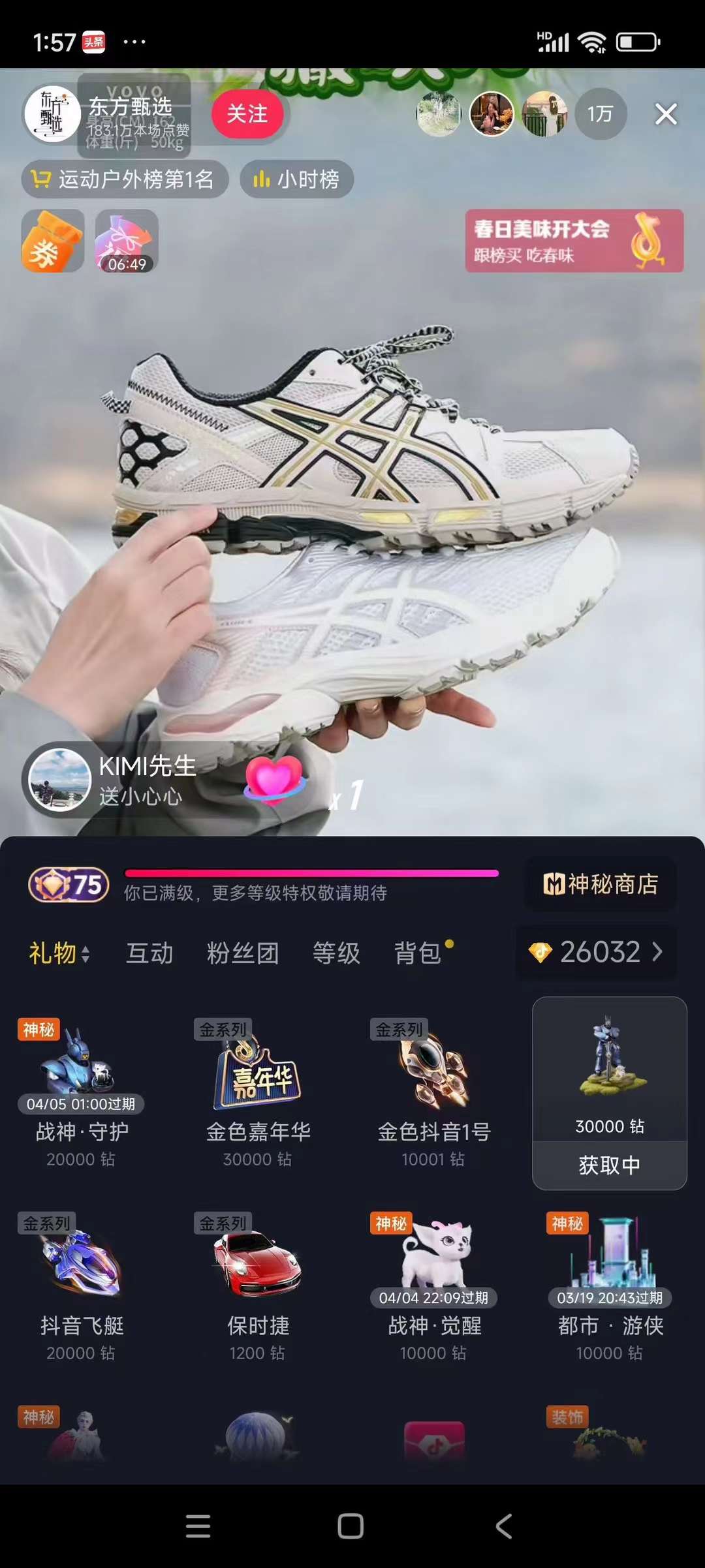Go back with the system back button
This screenshot has height=1568, width=705.
click(503, 1526)
